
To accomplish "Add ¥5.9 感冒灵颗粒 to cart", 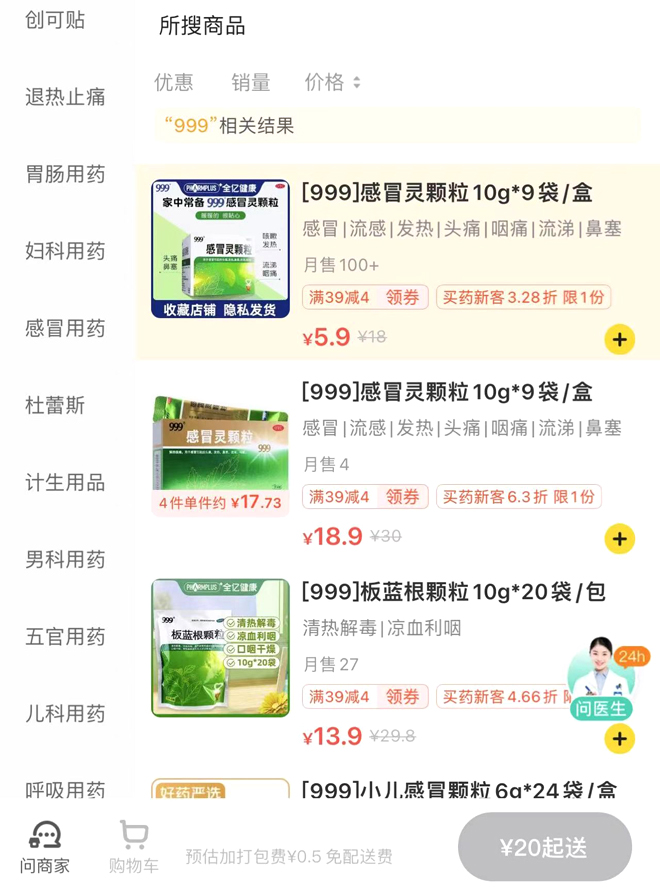I will [x=619, y=340].
